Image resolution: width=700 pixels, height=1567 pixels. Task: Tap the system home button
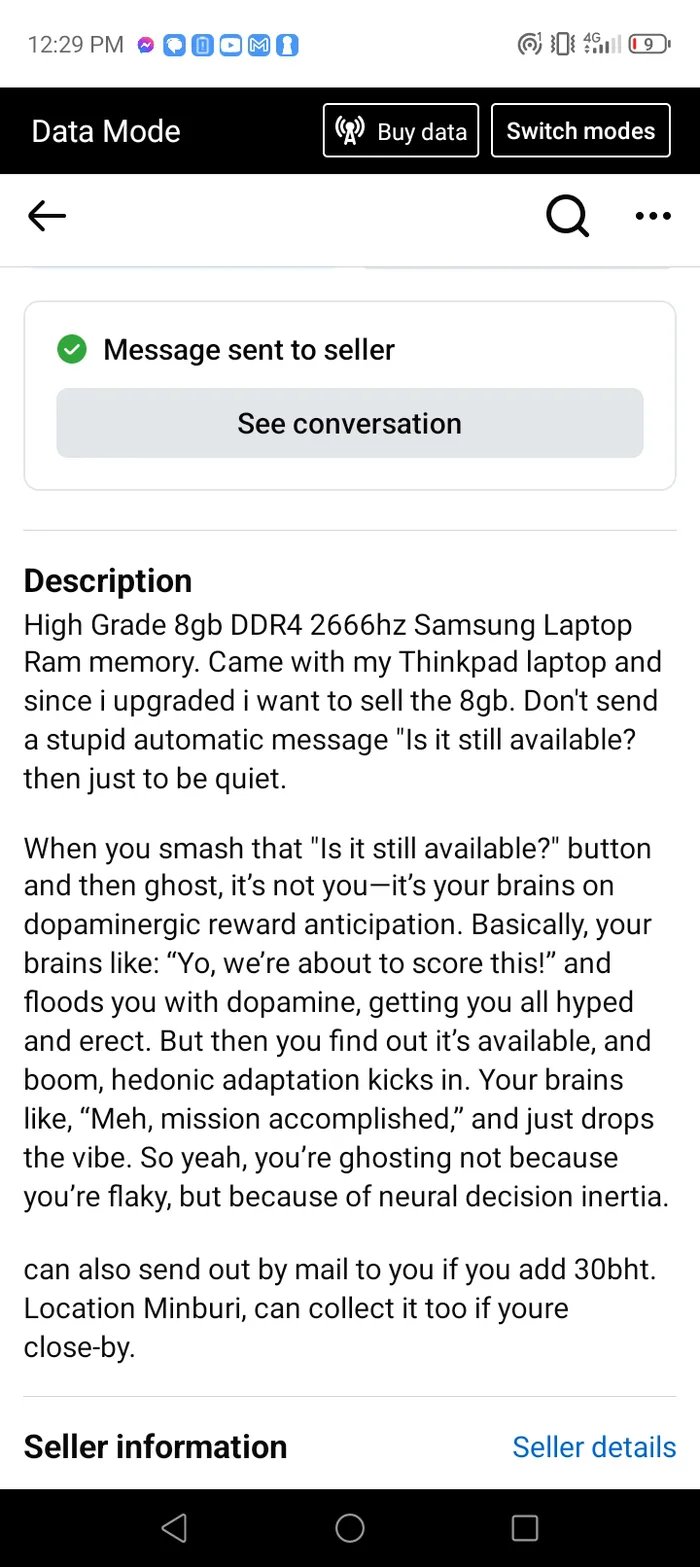pos(350,1527)
